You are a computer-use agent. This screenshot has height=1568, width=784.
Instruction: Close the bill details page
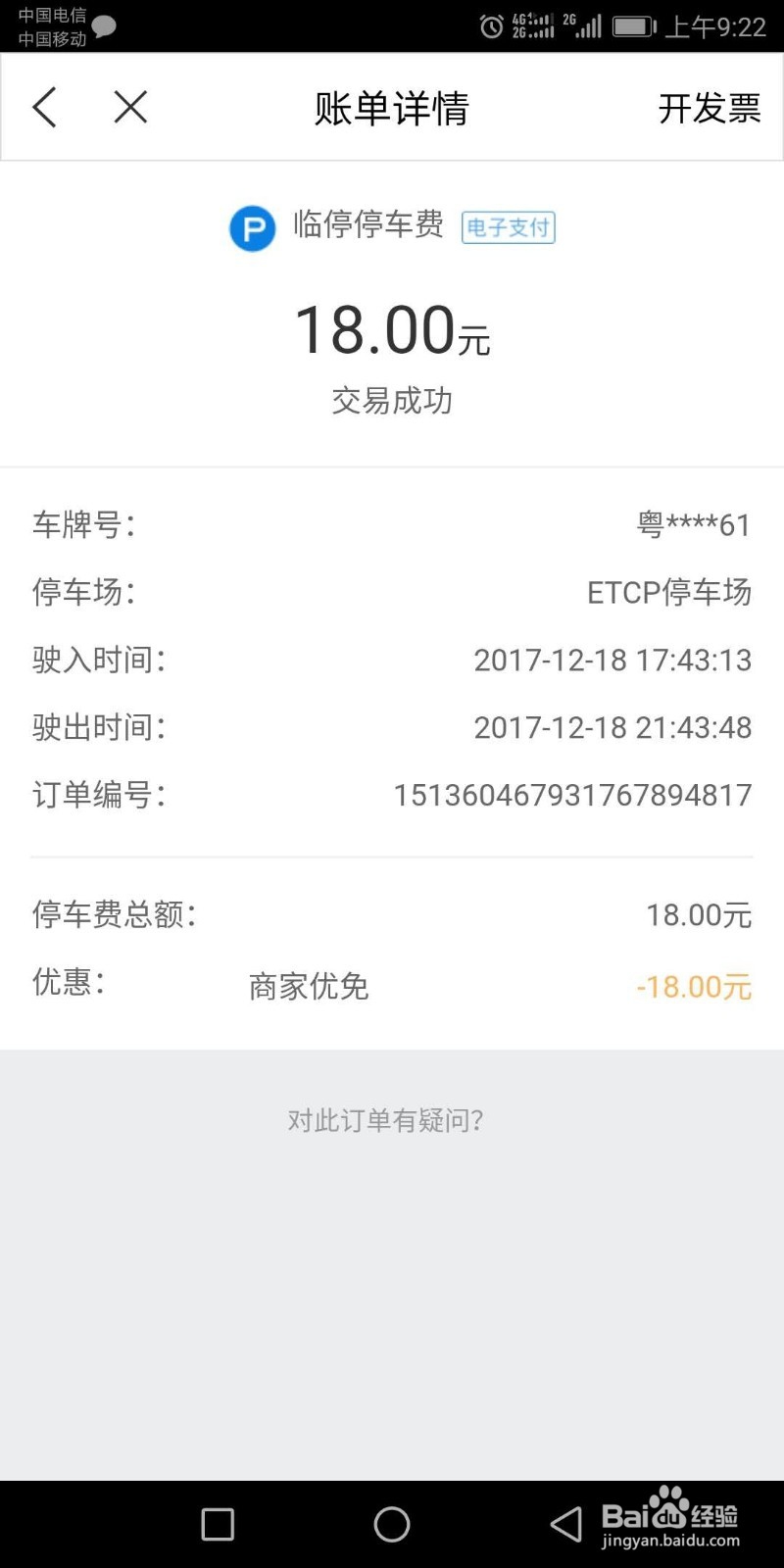coord(130,107)
